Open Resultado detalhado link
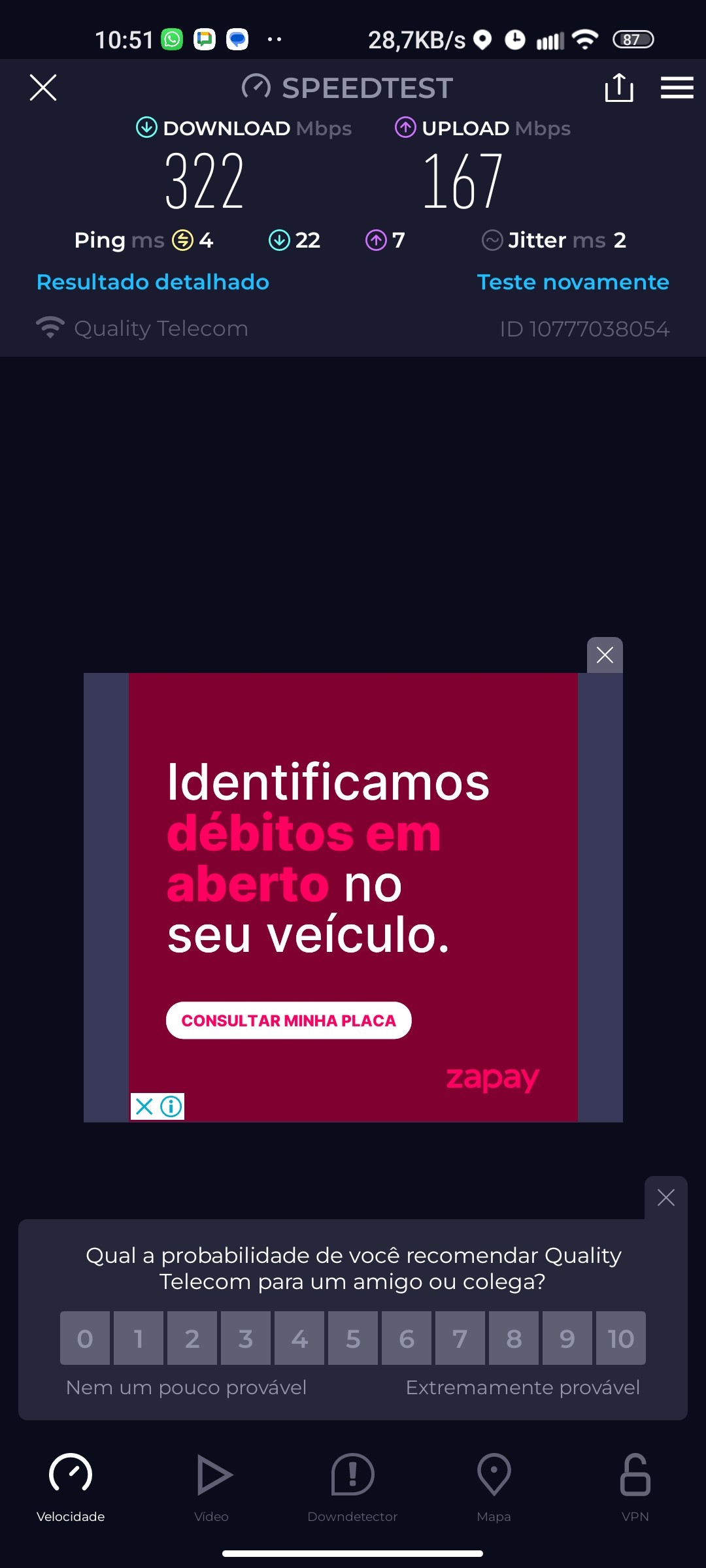The width and height of the screenshot is (706, 1568). click(x=153, y=282)
